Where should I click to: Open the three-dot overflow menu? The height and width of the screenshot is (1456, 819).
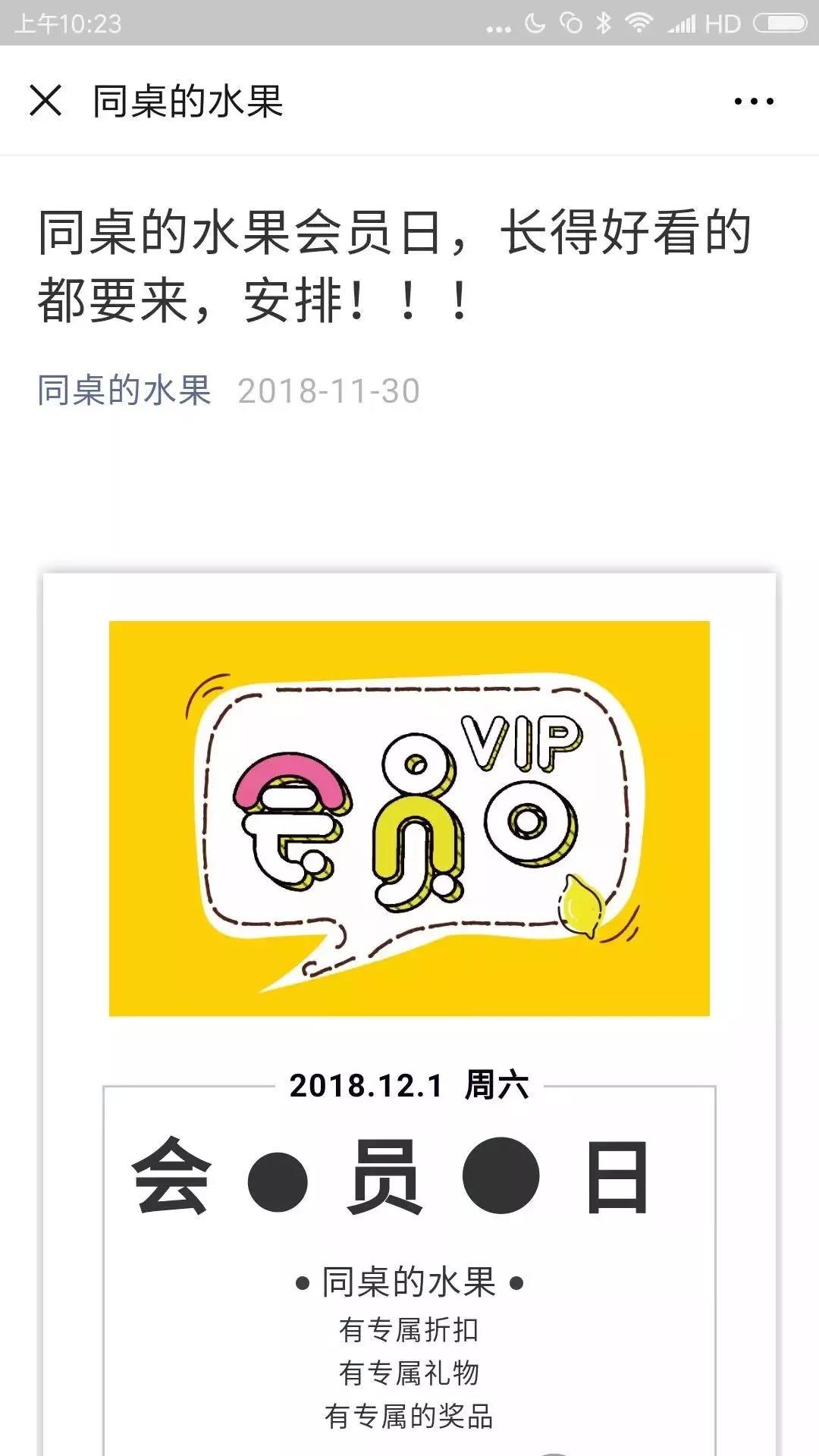coord(754,101)
